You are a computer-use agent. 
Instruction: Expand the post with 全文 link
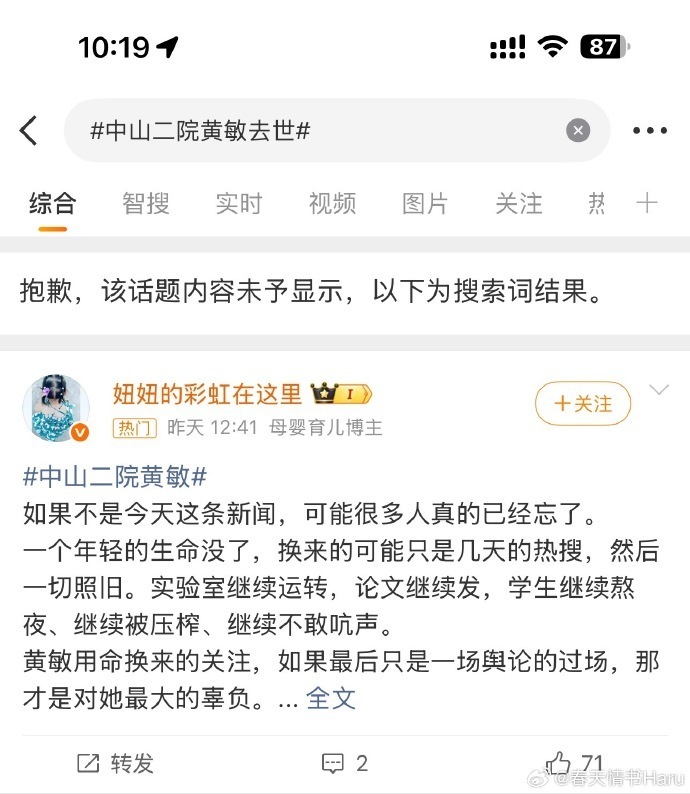click(331, 698)
